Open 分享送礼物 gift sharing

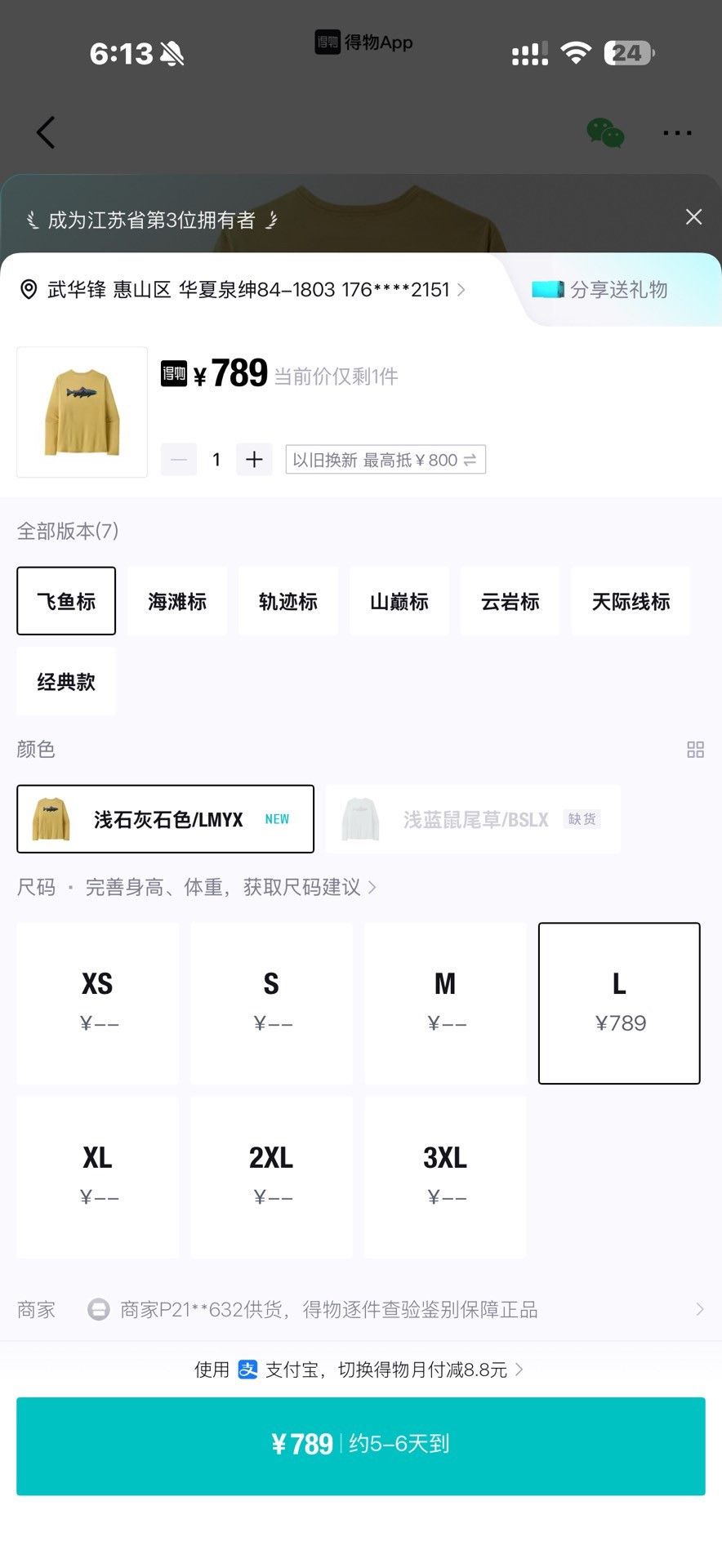600,290
